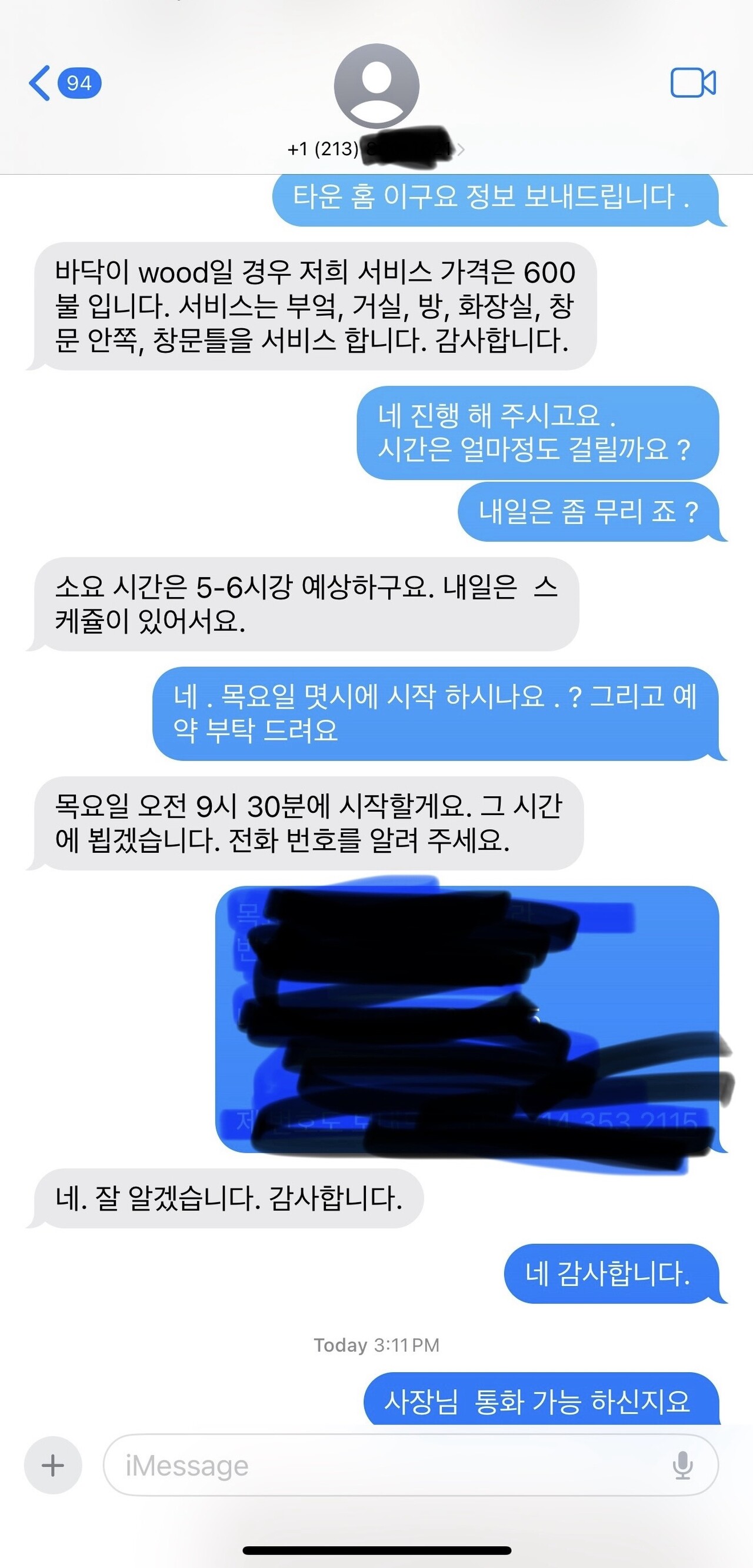Image resolution: width=753 pixels, height=1568 pixels.
Task: Start voice dictation with microphone icon
Action: (682, 1465)
